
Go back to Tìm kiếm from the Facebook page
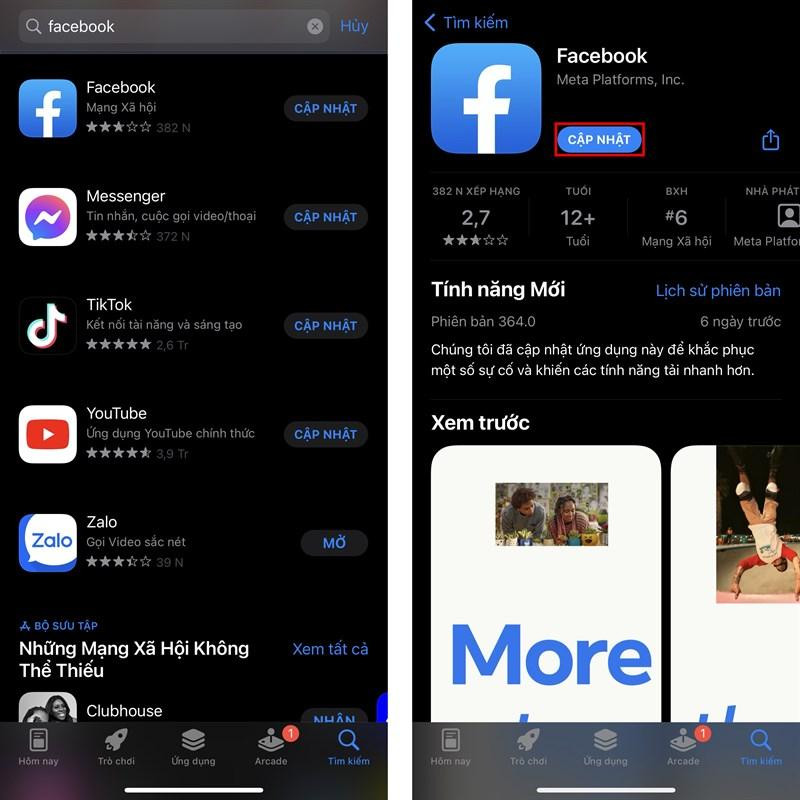pos(466,23)
